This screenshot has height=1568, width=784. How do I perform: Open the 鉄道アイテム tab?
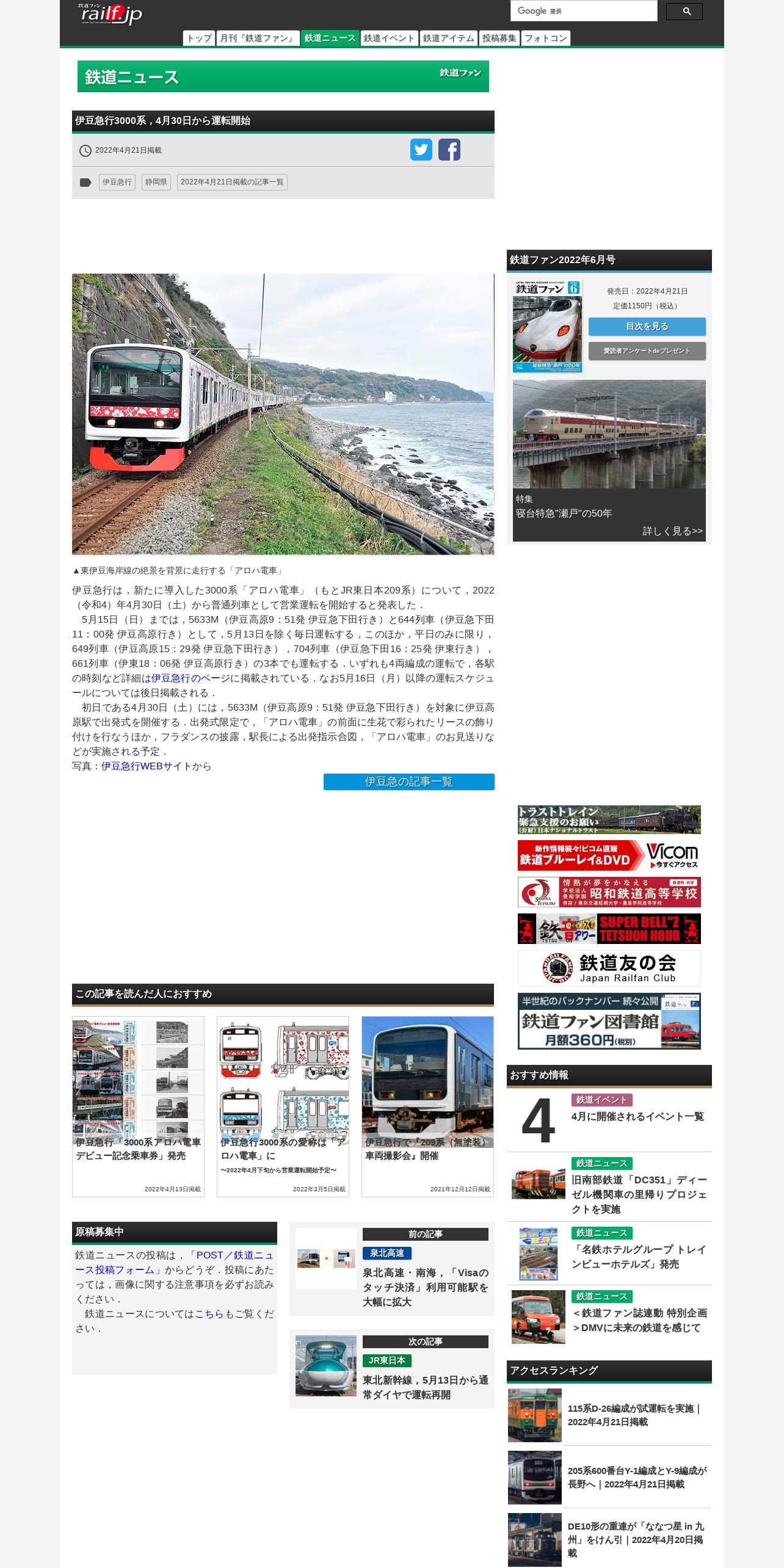449,38
